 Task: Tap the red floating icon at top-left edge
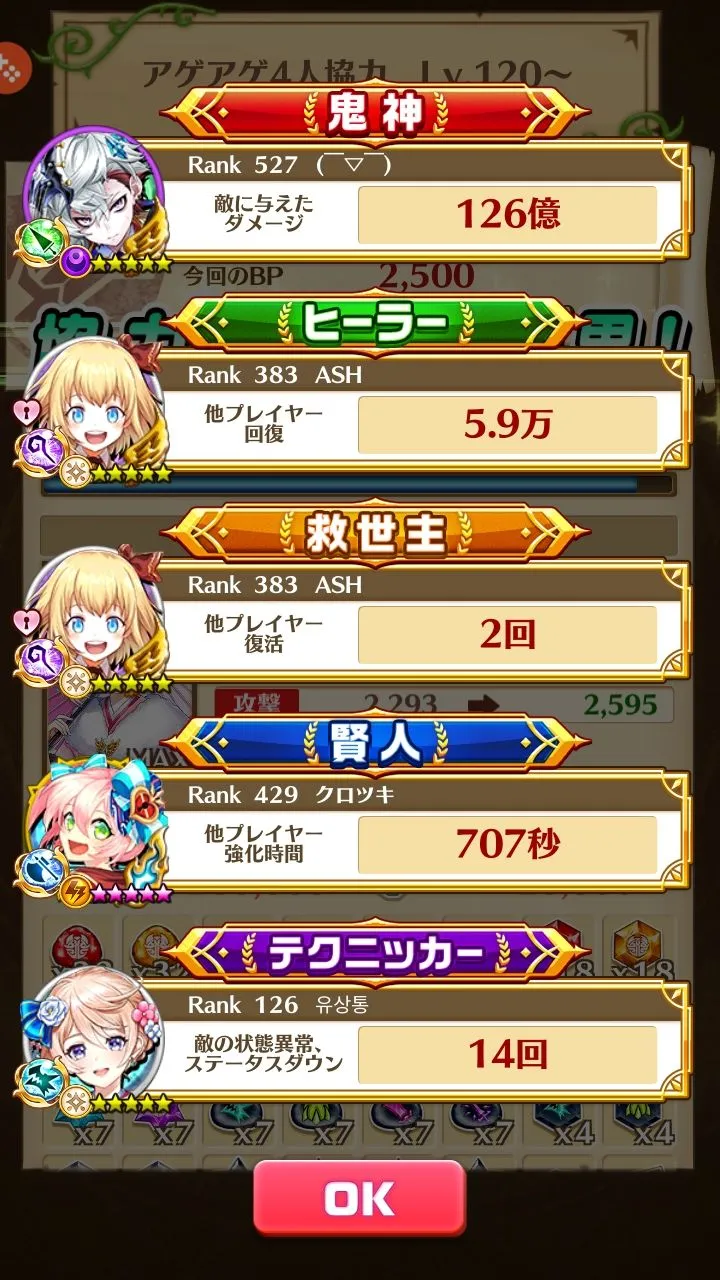12,65
